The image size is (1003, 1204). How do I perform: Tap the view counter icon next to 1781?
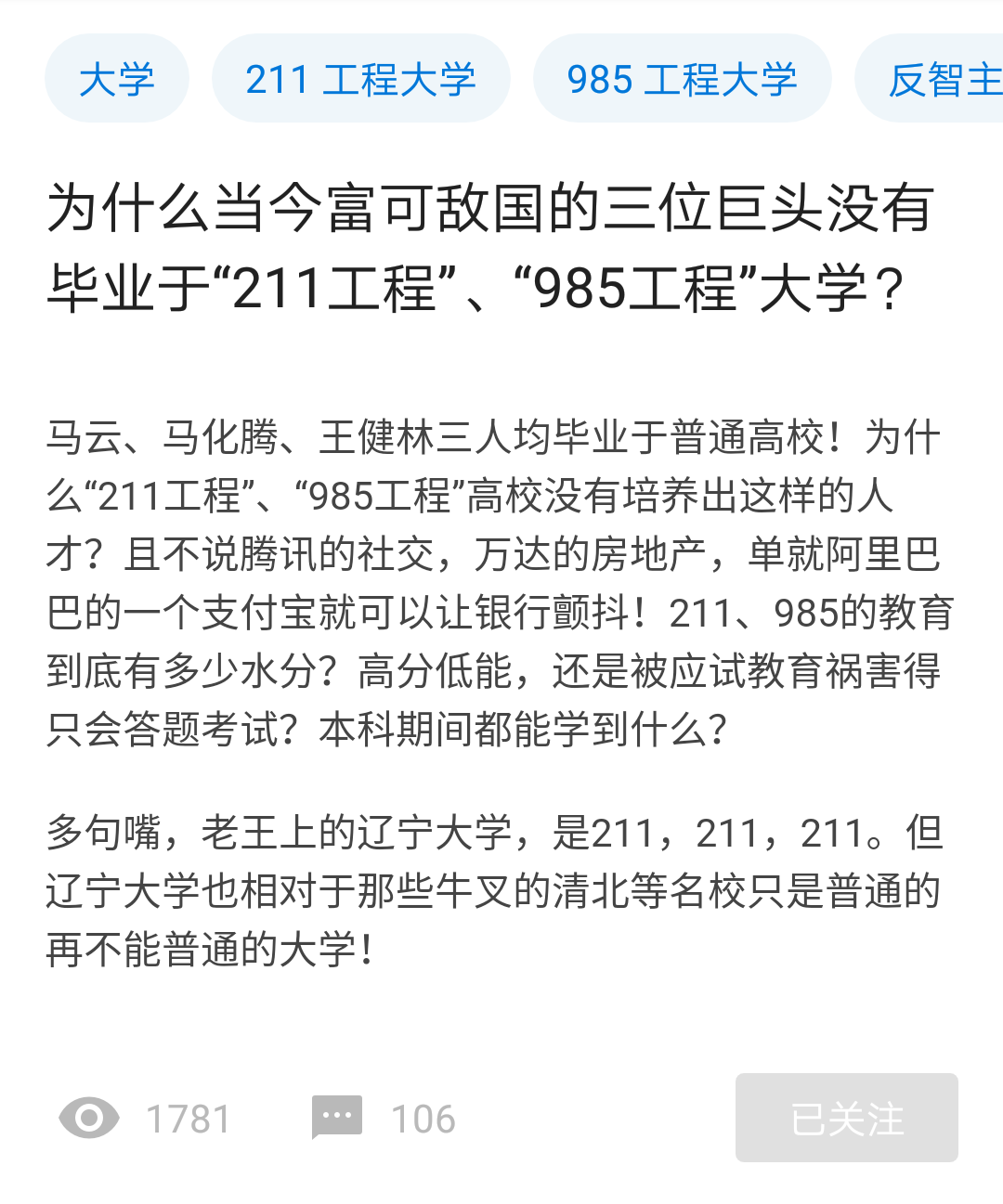click(89, 1118)
